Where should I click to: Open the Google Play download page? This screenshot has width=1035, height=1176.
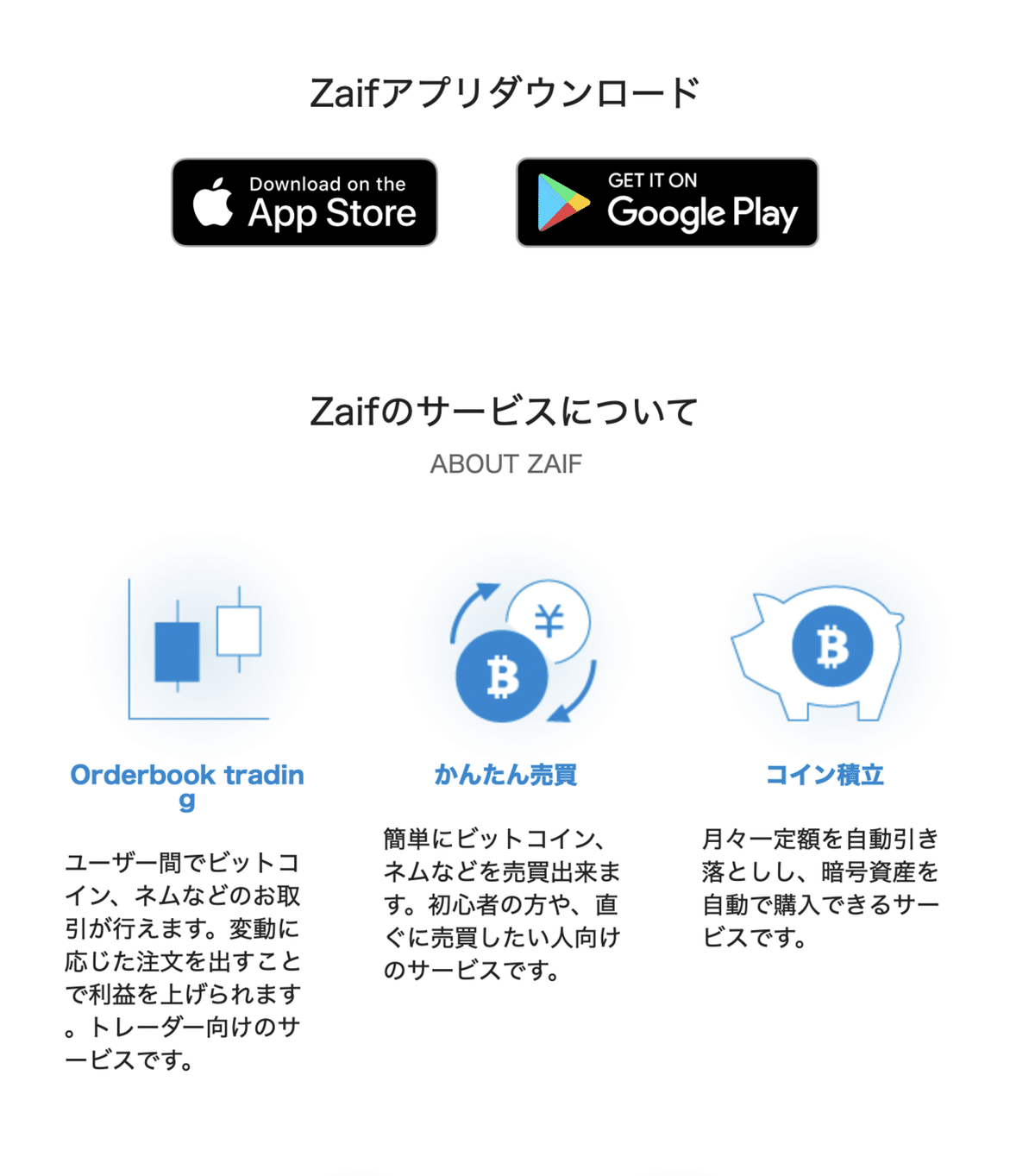(x=666, y=203)
